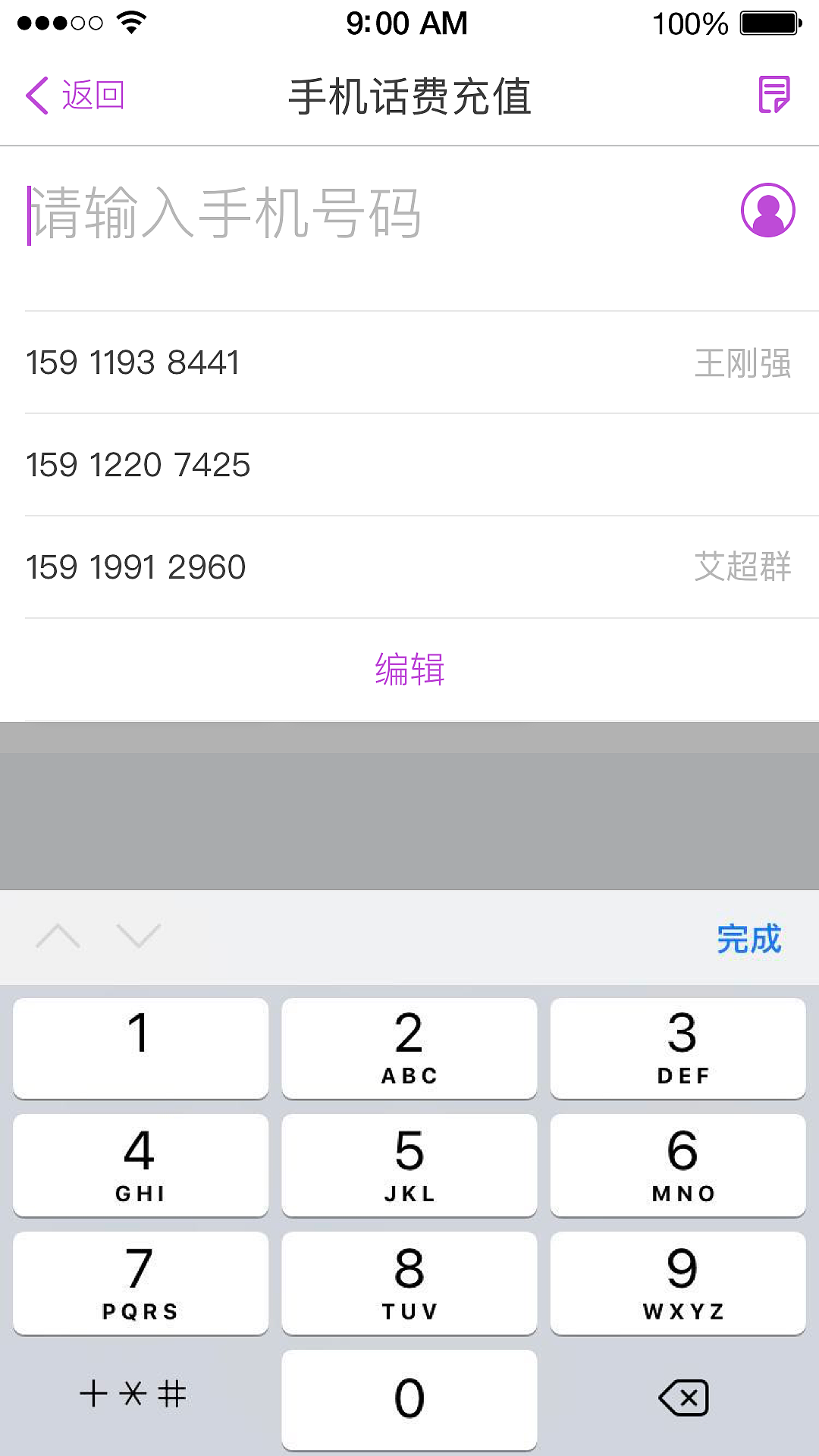Image resolution: width=819 pixels, height=1456 pixels.
Task: Tap the back chevron arrow top left
Action: pos(36,95)
